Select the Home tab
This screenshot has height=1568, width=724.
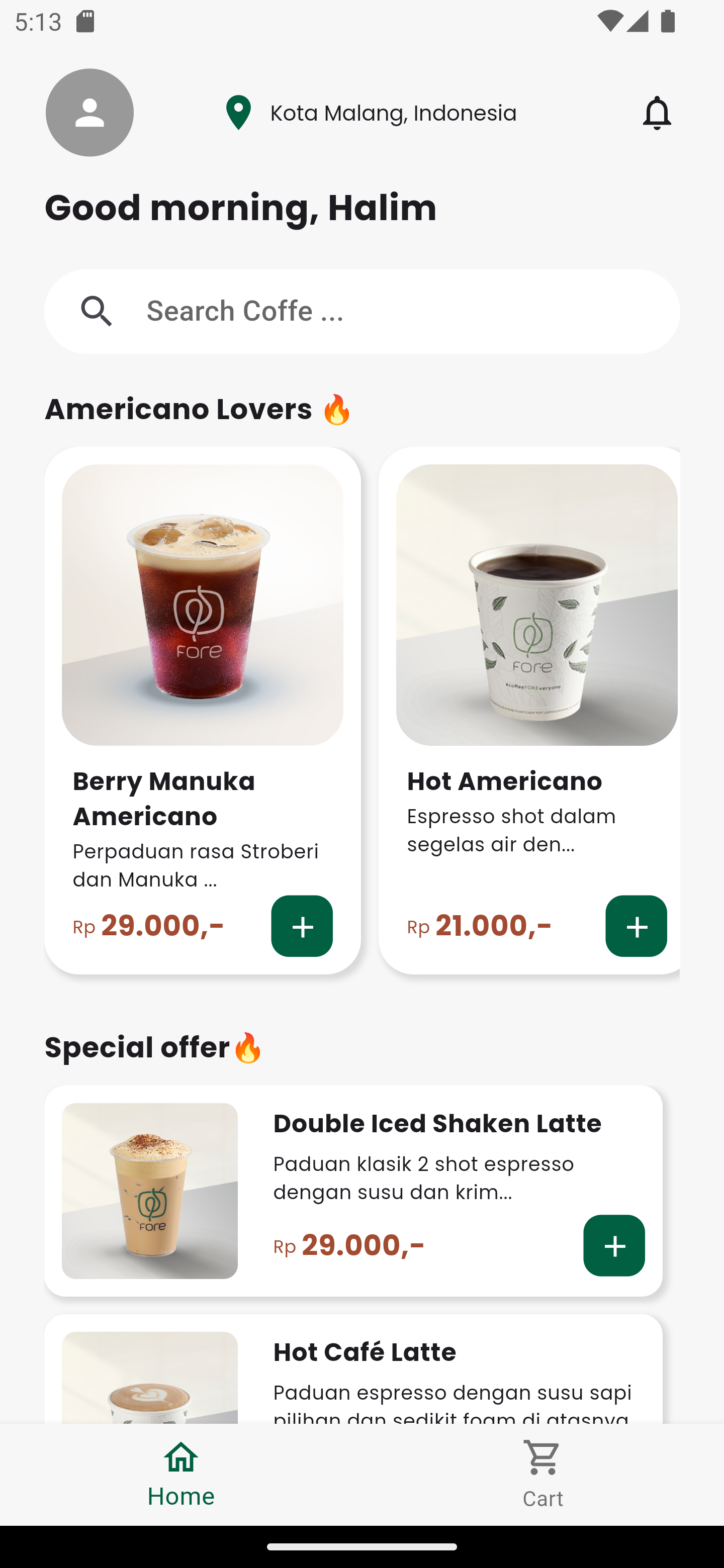[181, 1474]
